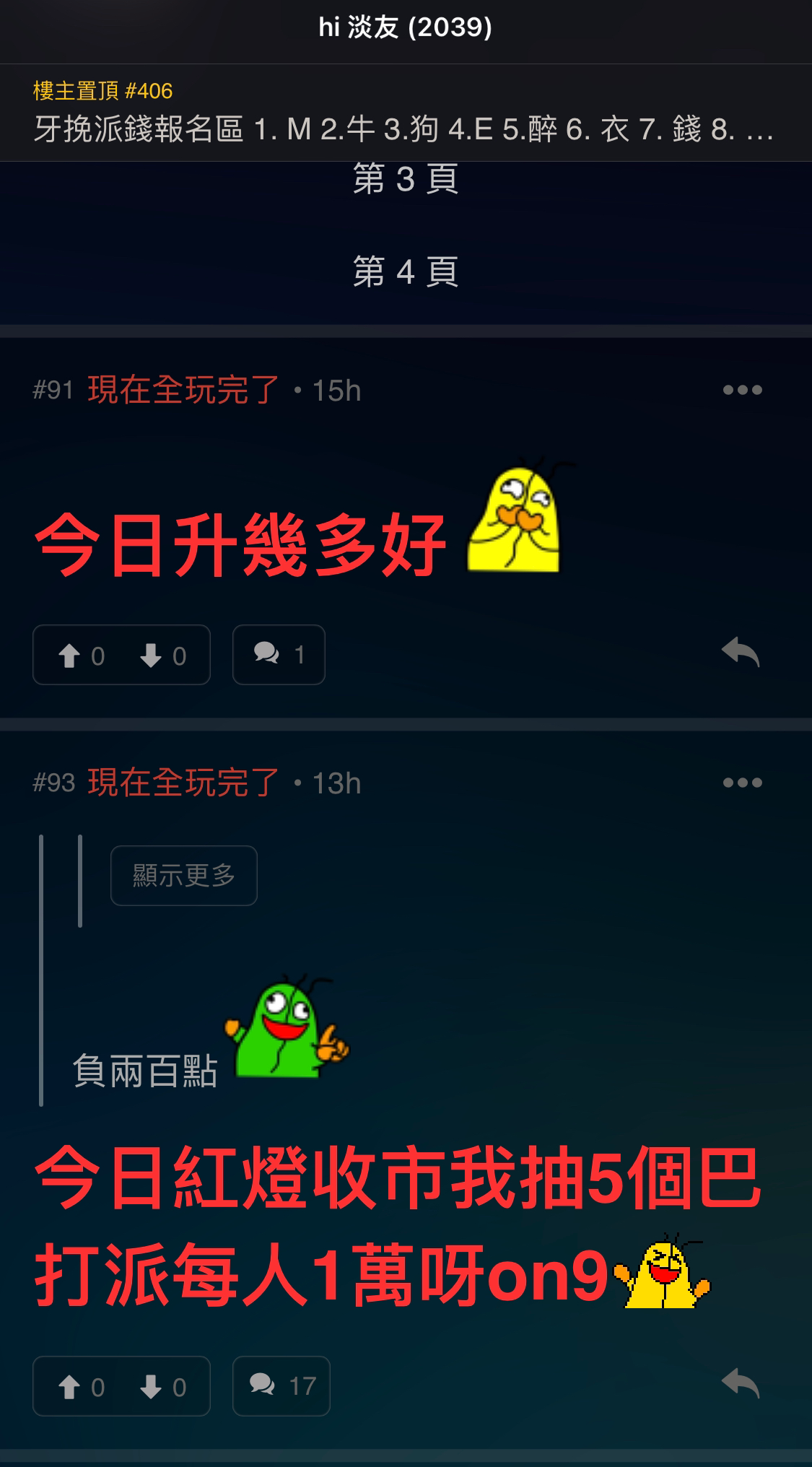Open the ellipsis options menu on post #93
This screenshot has height=1467, width=812.
tap(743, 783)
